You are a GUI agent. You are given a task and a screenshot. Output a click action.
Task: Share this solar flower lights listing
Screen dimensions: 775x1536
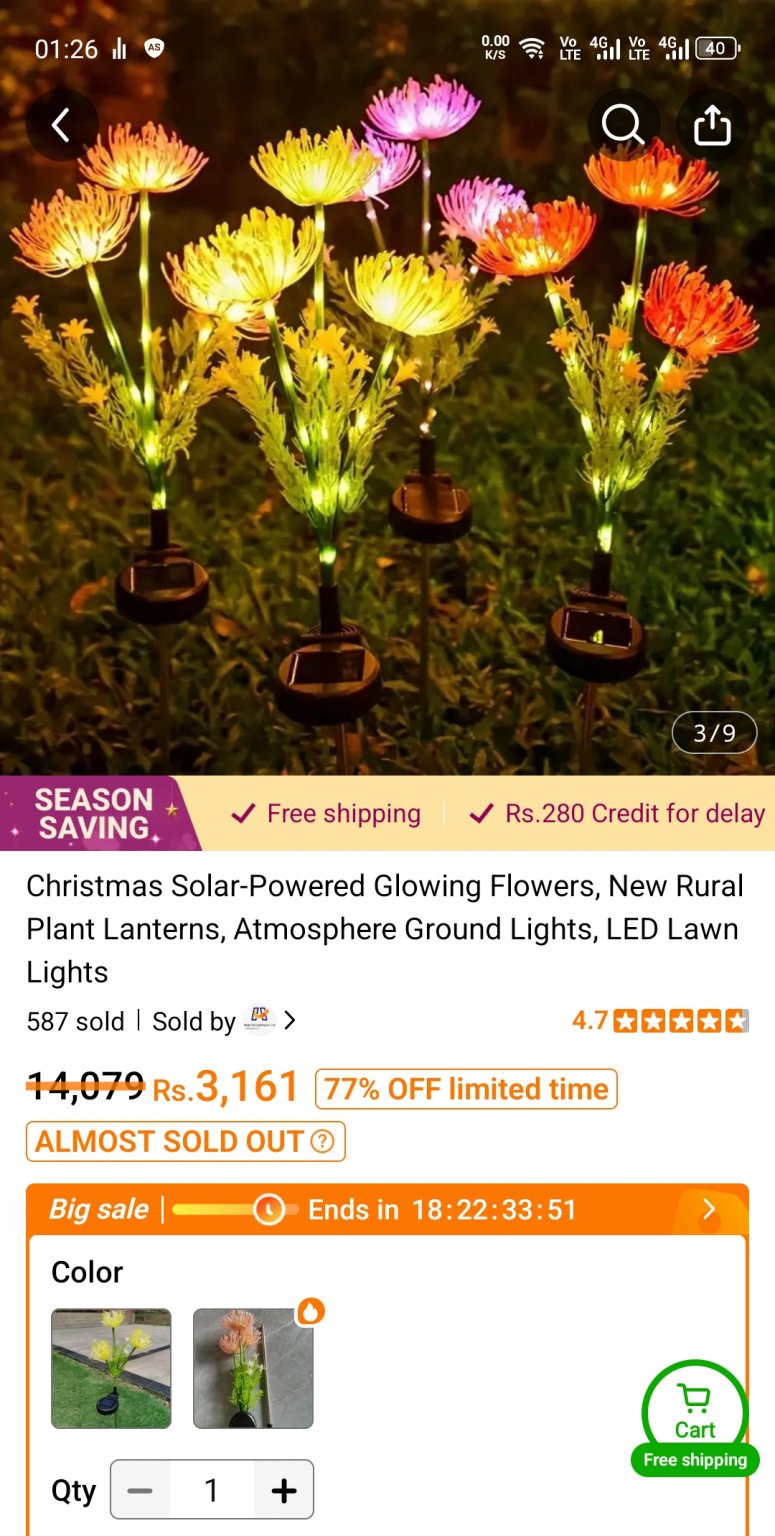click(712, 126)
